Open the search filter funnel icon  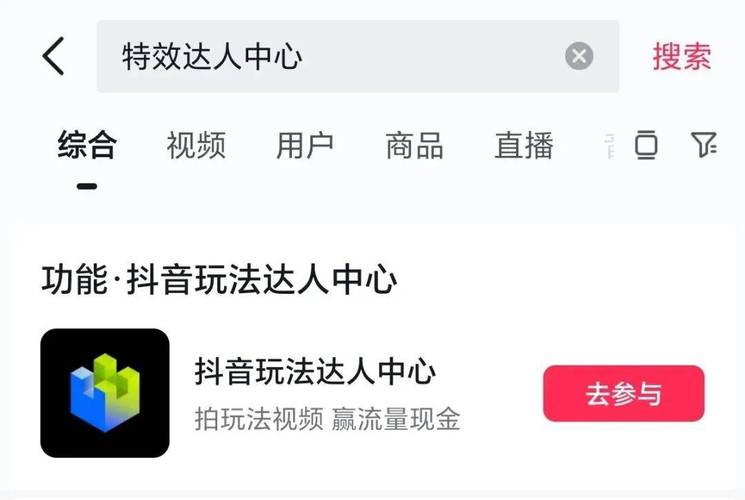704,146
